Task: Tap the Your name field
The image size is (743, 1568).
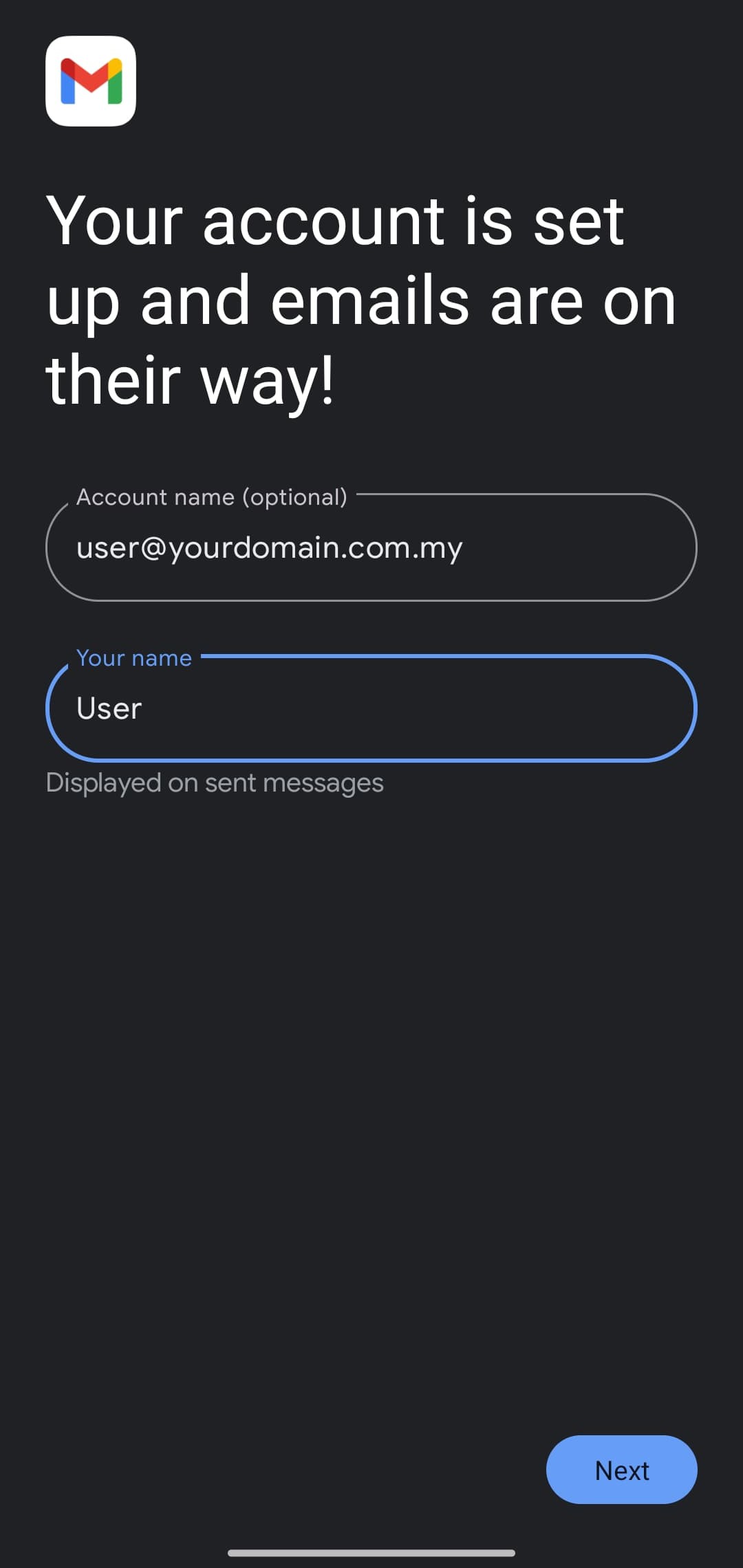Action: tap(371, 708)
